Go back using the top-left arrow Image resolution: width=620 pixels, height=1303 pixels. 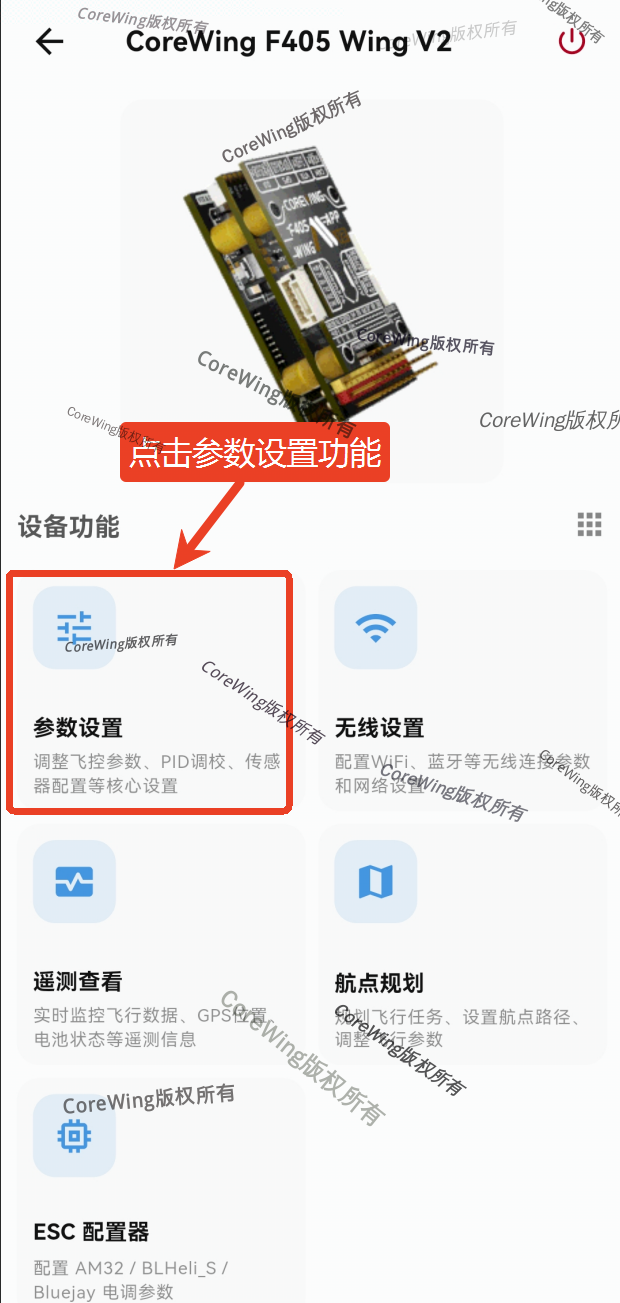49,41
